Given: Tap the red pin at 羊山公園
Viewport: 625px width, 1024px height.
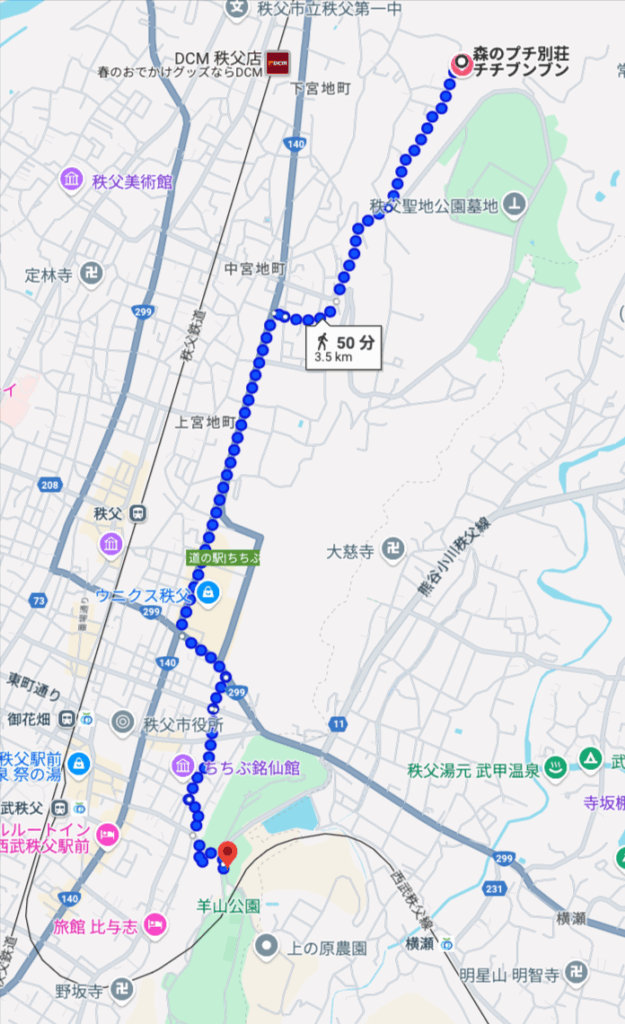Looking at the screenshot, I should [227, 853].
